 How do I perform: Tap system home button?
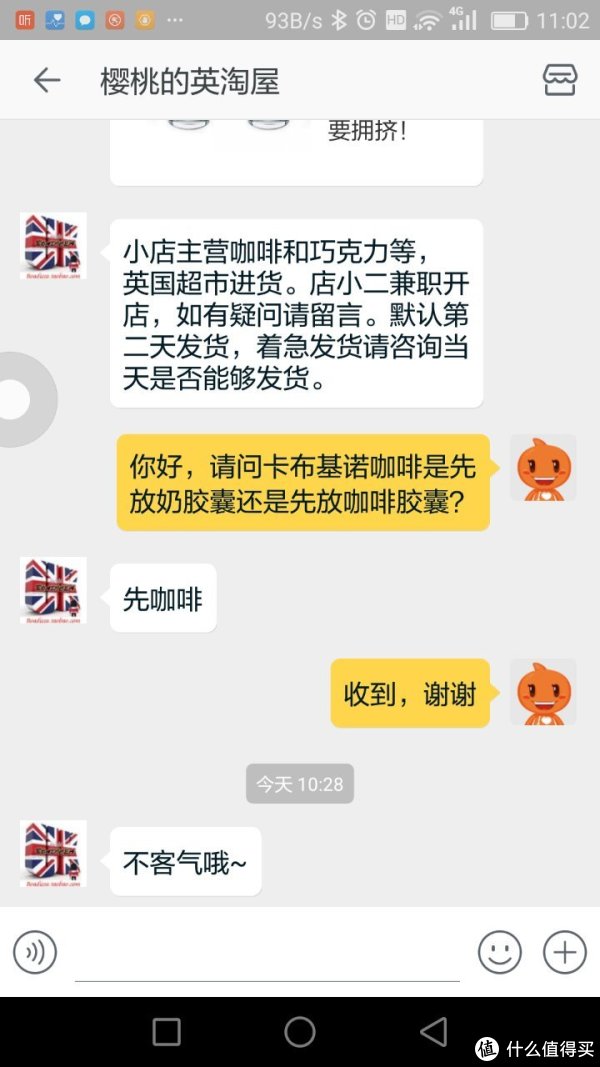pos(300,1031)
